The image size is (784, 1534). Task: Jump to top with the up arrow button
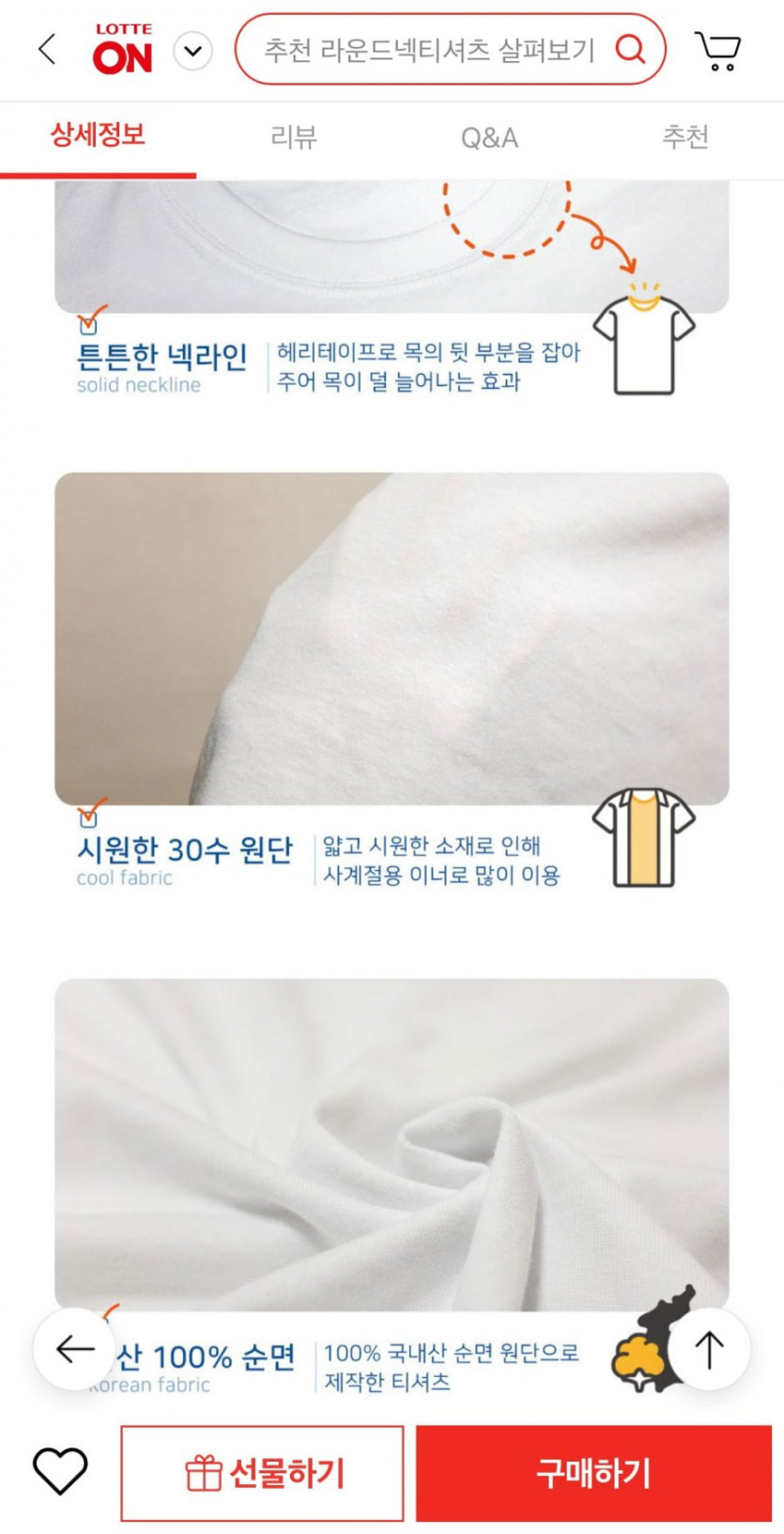709,1349
